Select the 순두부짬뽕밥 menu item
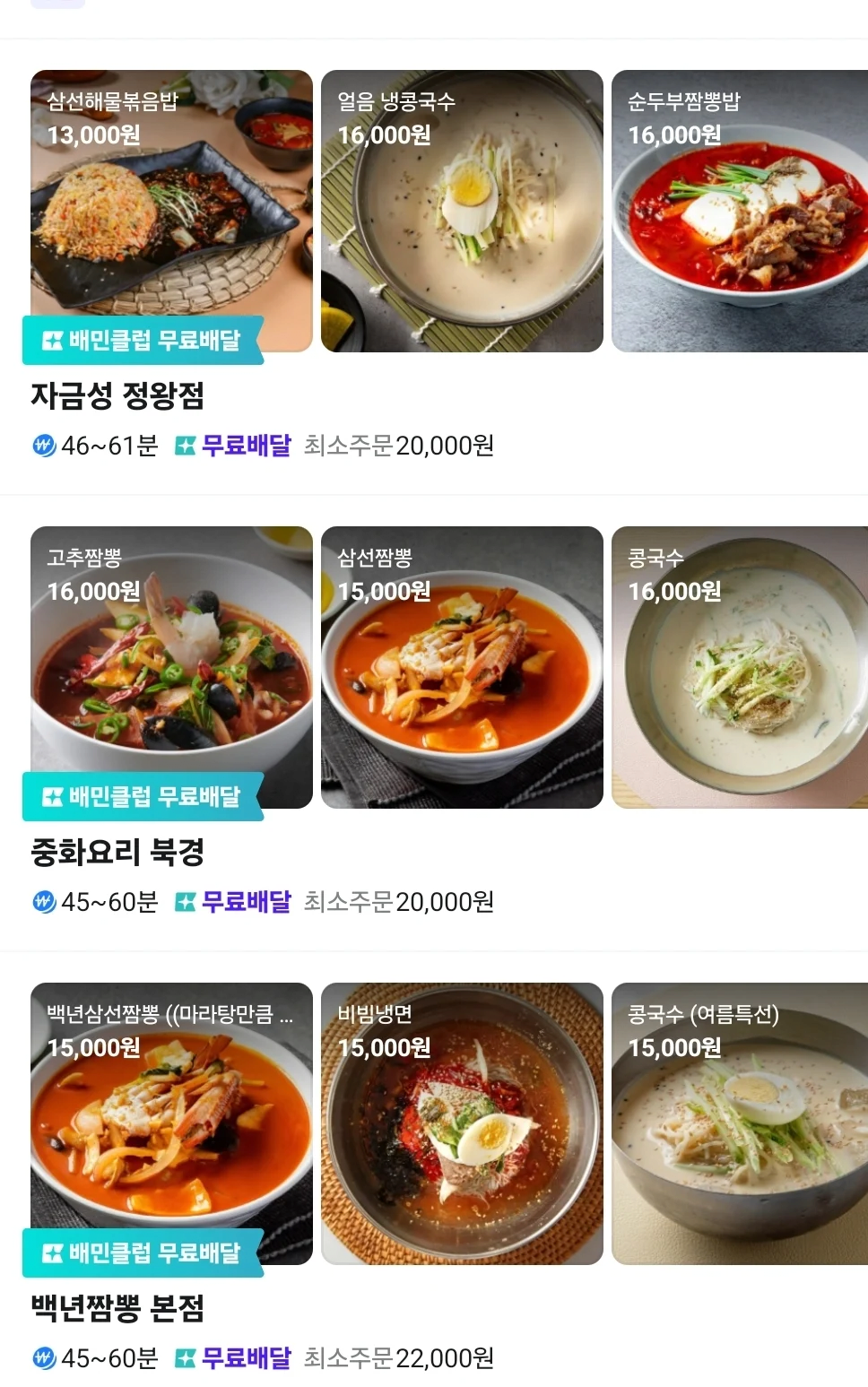868x1387 pixels. 739,211
